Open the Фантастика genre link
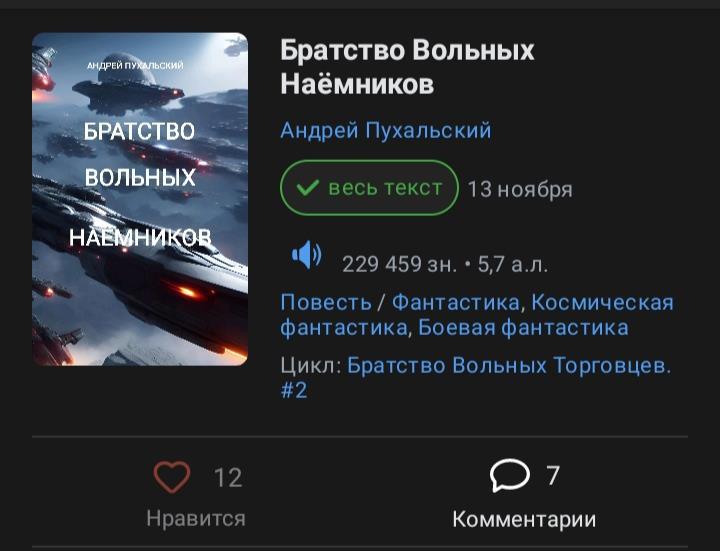This screenshot has height=551, width=720. click(455, 302)
